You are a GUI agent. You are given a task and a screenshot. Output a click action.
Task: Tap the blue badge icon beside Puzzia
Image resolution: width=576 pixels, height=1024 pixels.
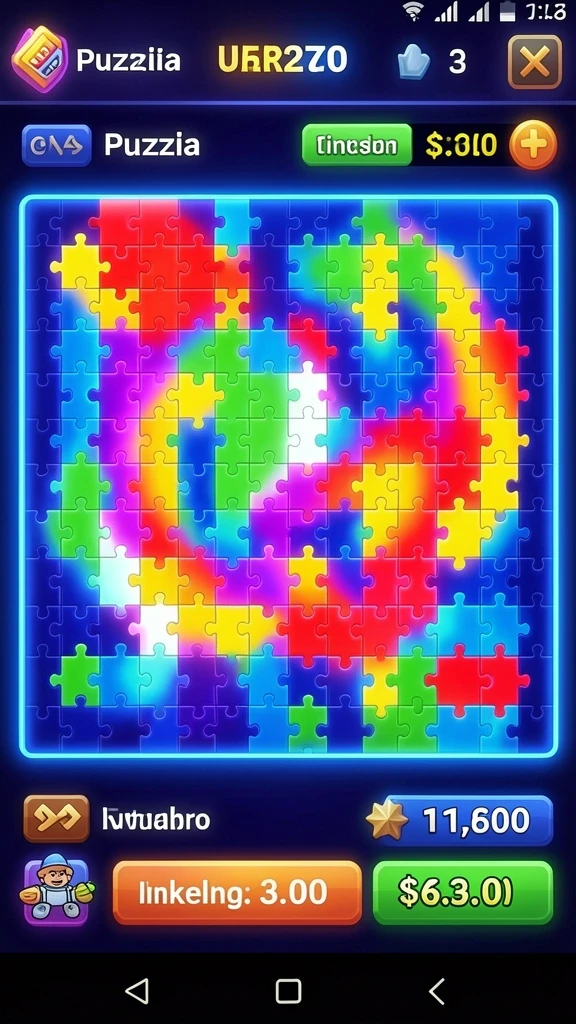(57, 145)
